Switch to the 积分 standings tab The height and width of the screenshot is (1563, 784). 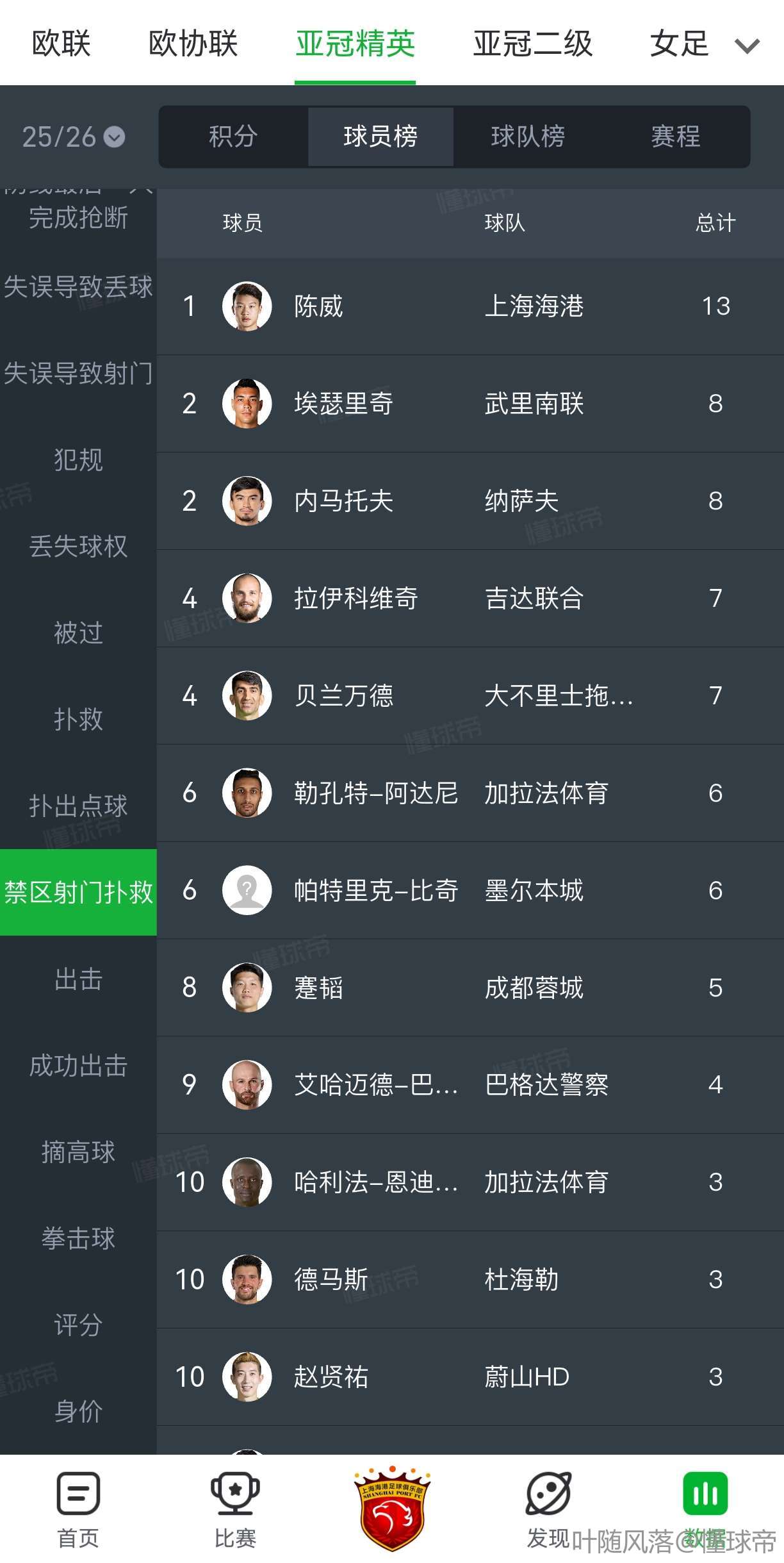pos(233,137)
